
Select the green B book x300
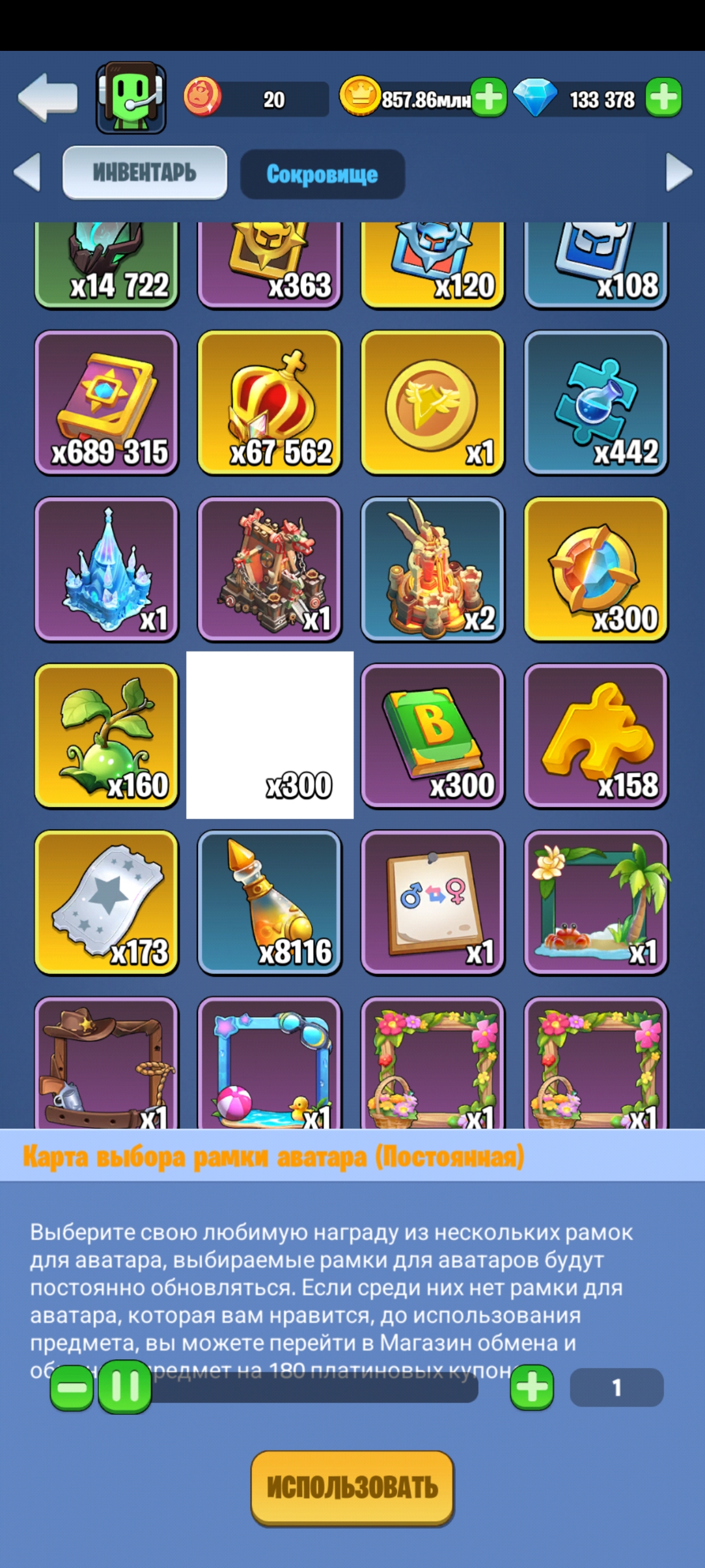[432, 736]
